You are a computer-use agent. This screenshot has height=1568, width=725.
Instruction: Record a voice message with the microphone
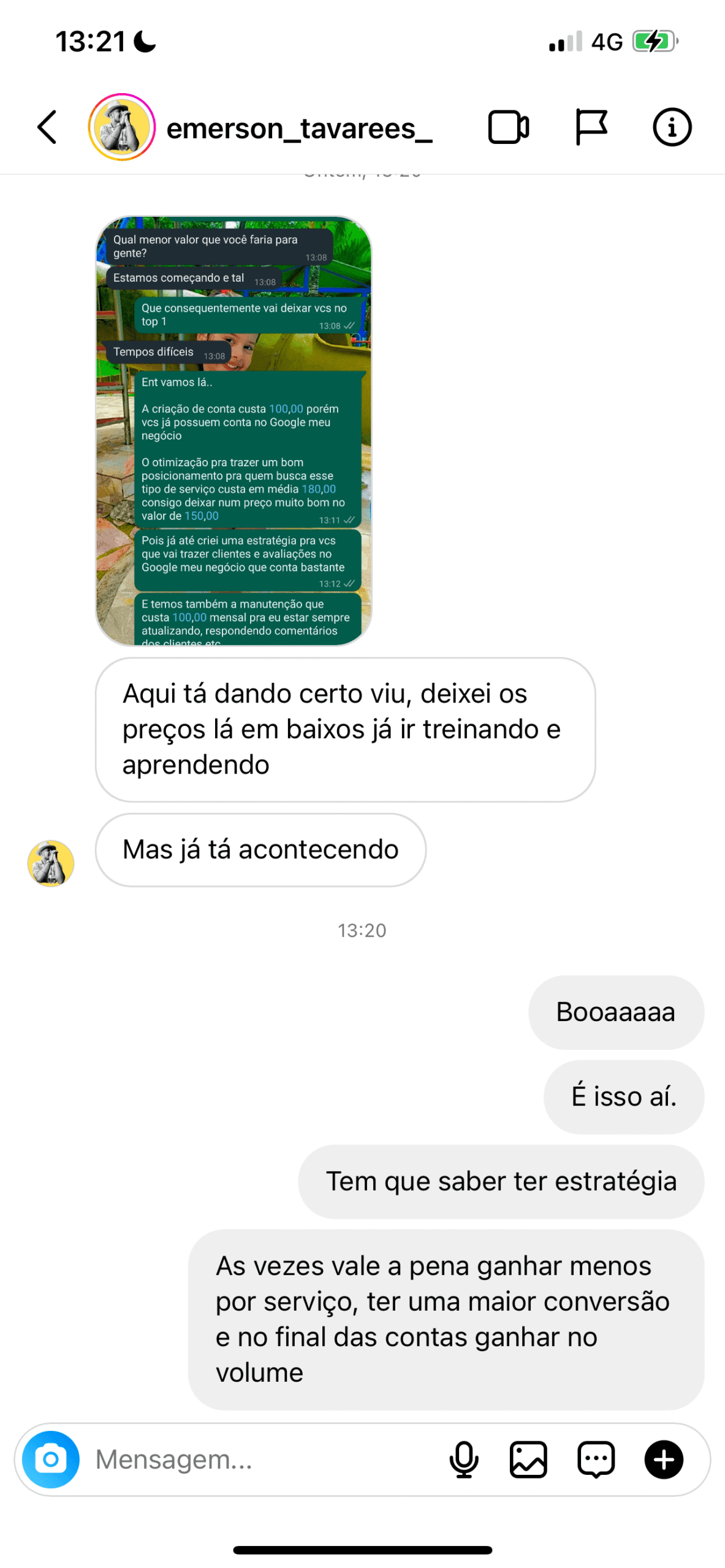464,1459
